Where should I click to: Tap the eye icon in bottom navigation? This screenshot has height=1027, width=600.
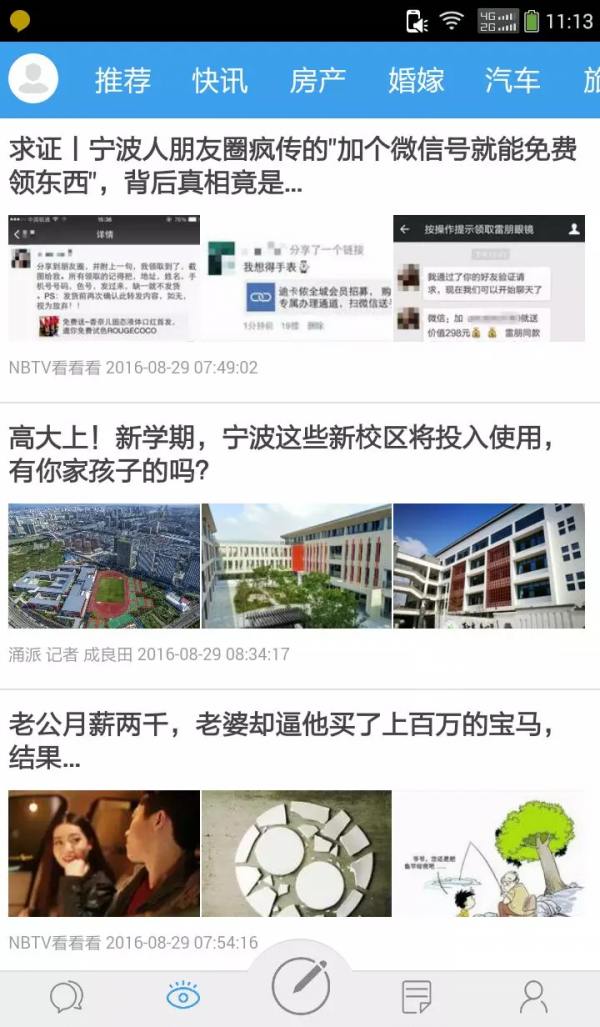[184, 996]
